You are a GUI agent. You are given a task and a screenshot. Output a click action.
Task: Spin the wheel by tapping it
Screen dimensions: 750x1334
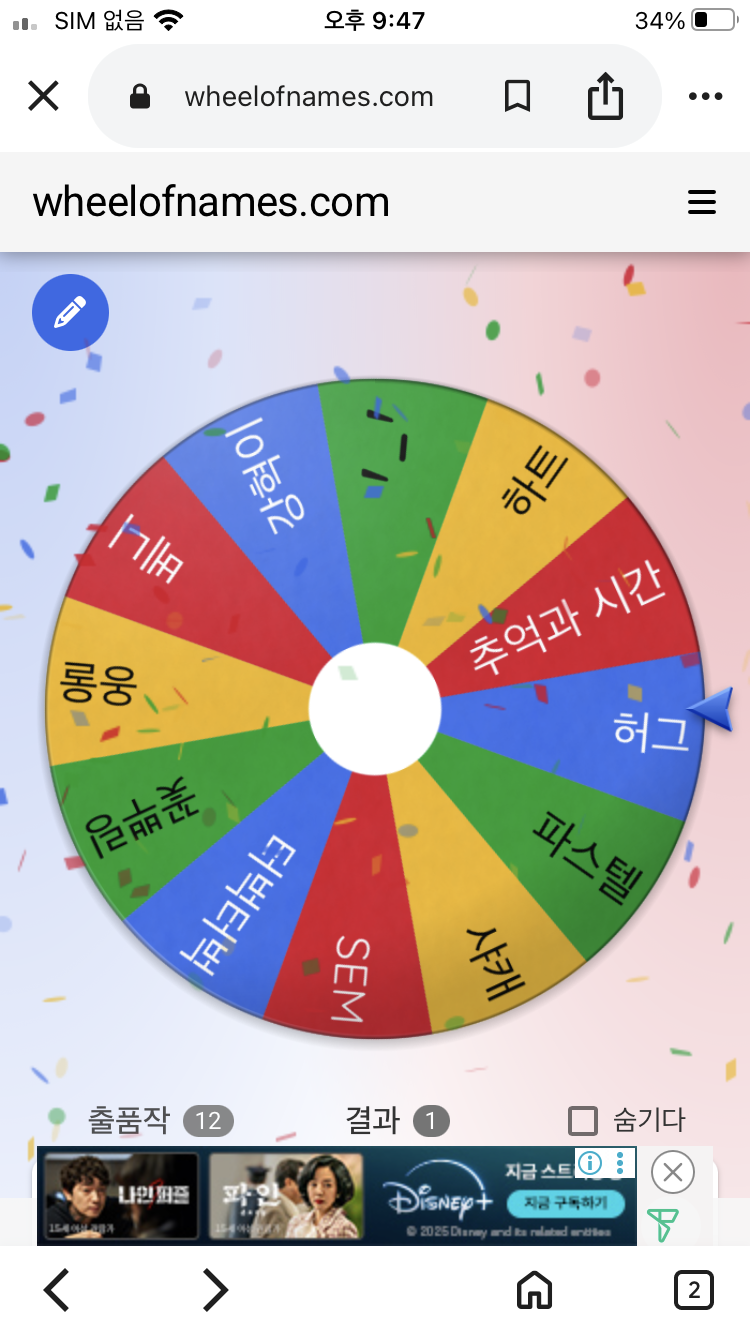[375, 708]
